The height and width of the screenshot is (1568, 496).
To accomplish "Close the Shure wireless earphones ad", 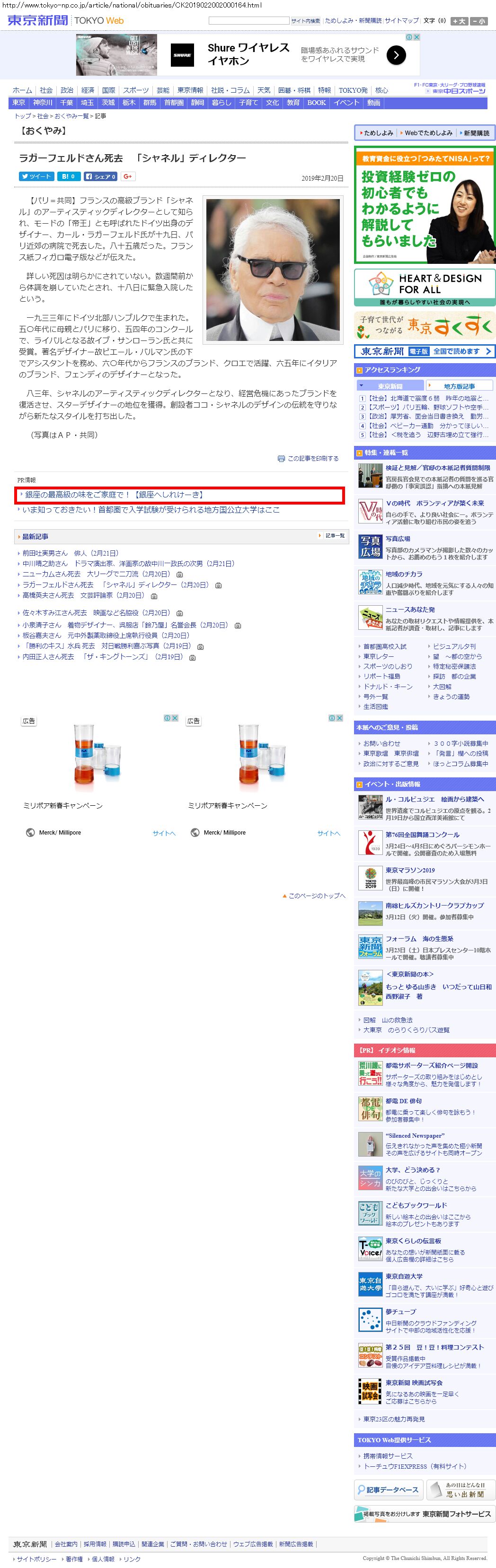I will pyautogui.click(x=417, y=37).
